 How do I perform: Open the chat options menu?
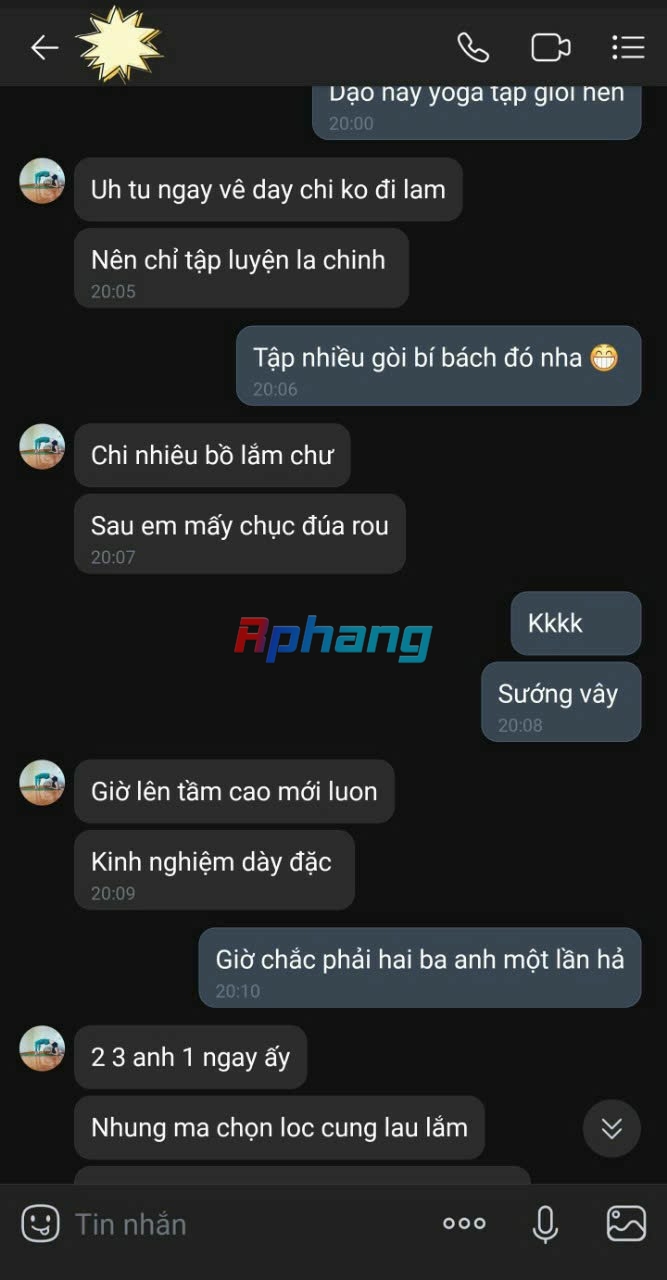(628, 47)
